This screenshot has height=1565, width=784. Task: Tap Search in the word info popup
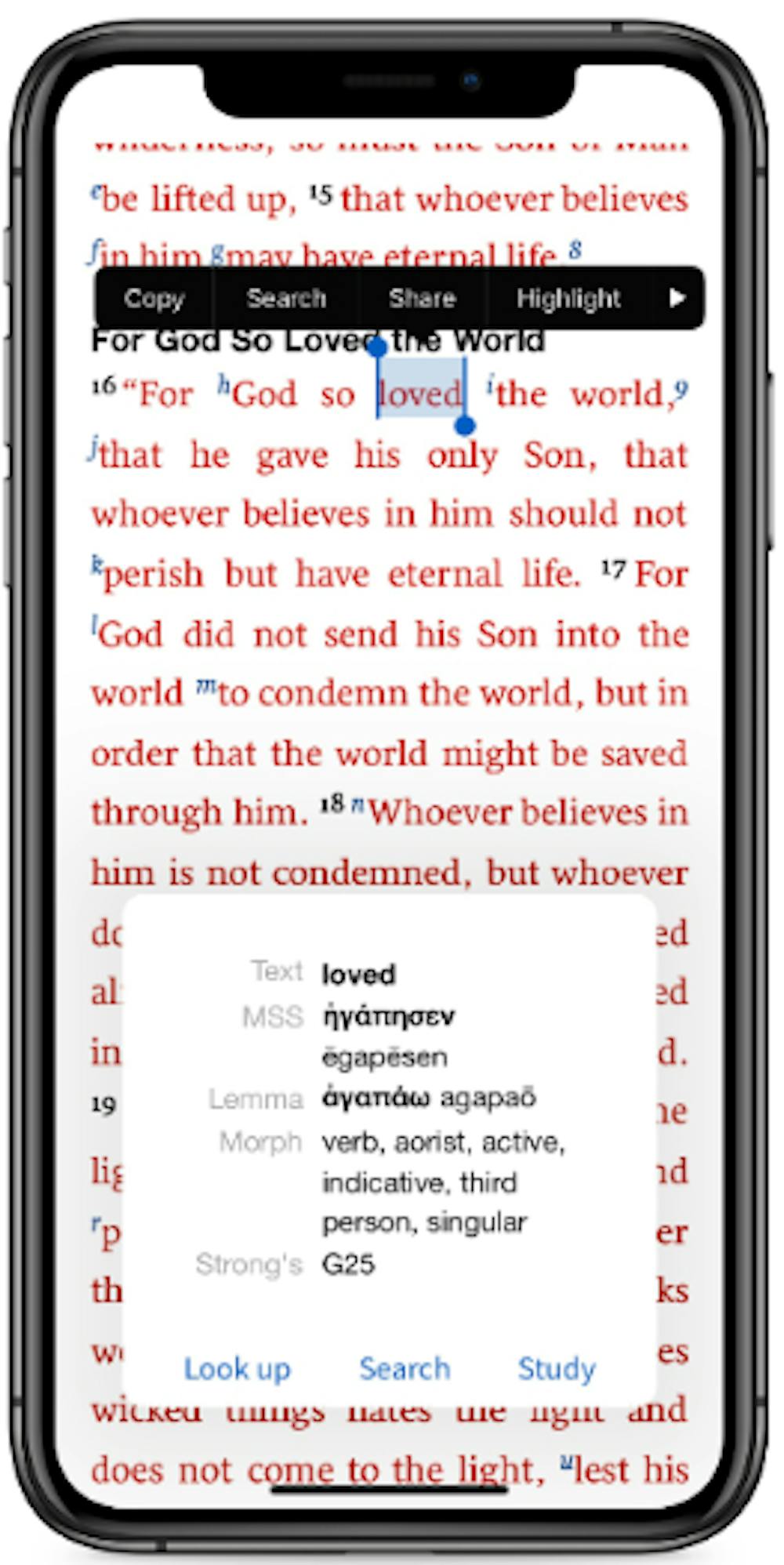(x=405, y=1369)
